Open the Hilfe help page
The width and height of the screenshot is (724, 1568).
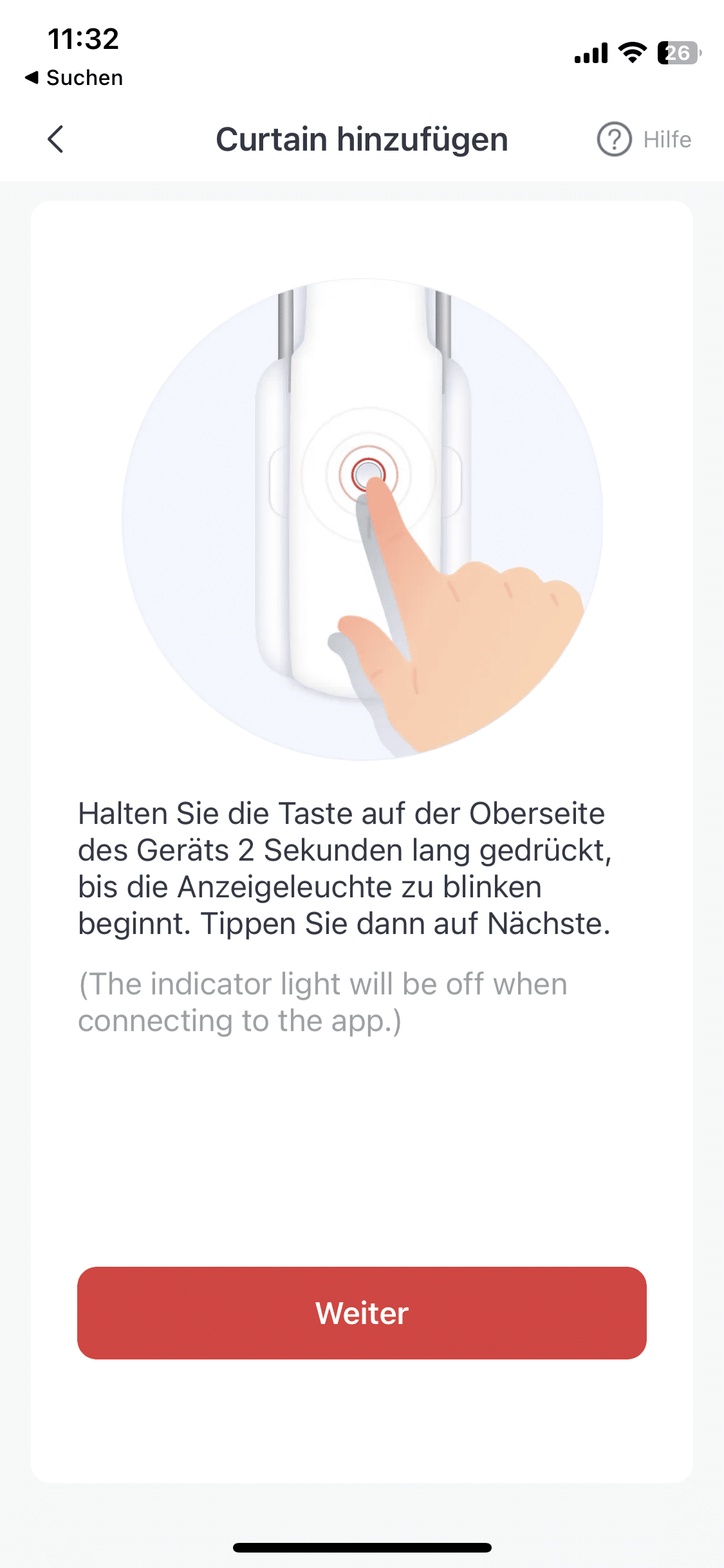pyautogui.click(x=644, y=139)
